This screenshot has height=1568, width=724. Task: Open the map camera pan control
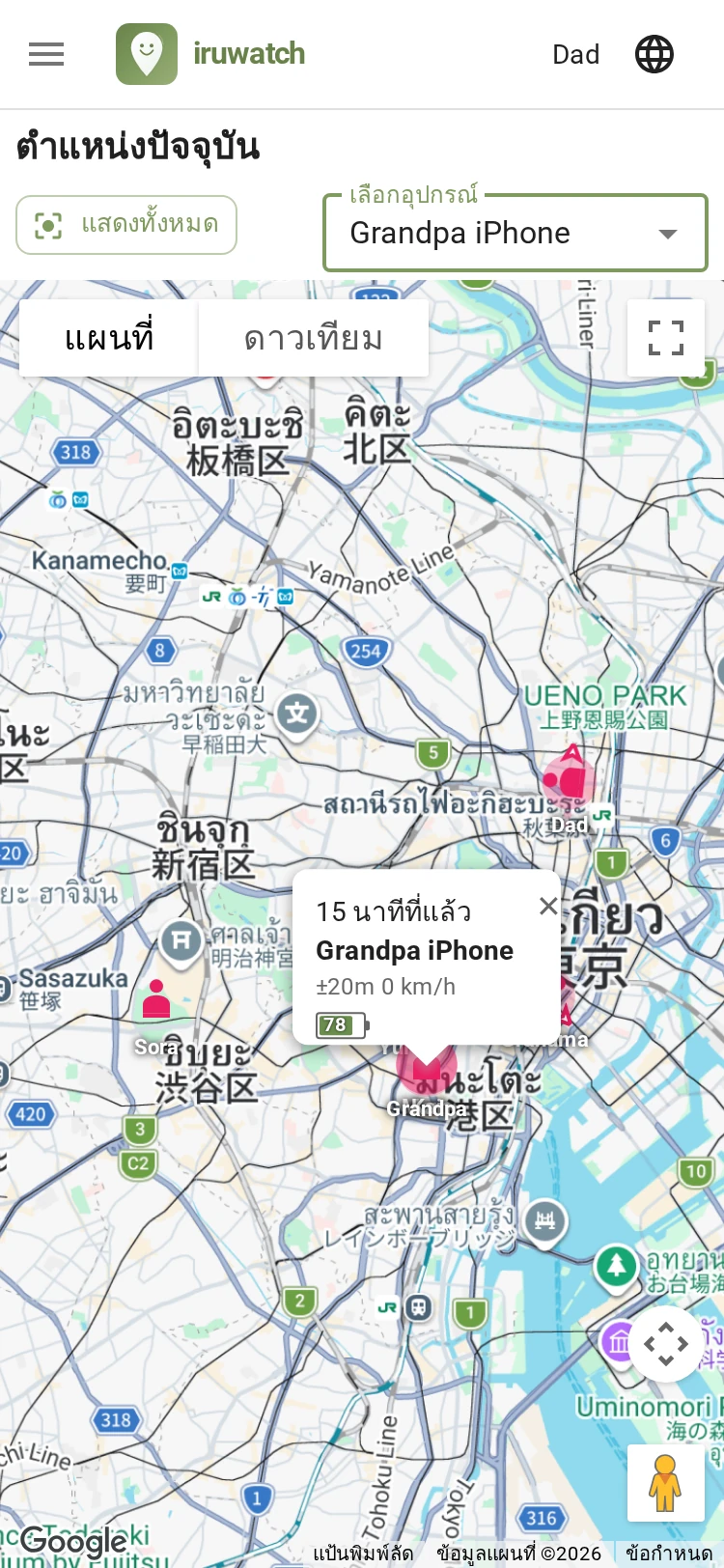[666, 1344]
